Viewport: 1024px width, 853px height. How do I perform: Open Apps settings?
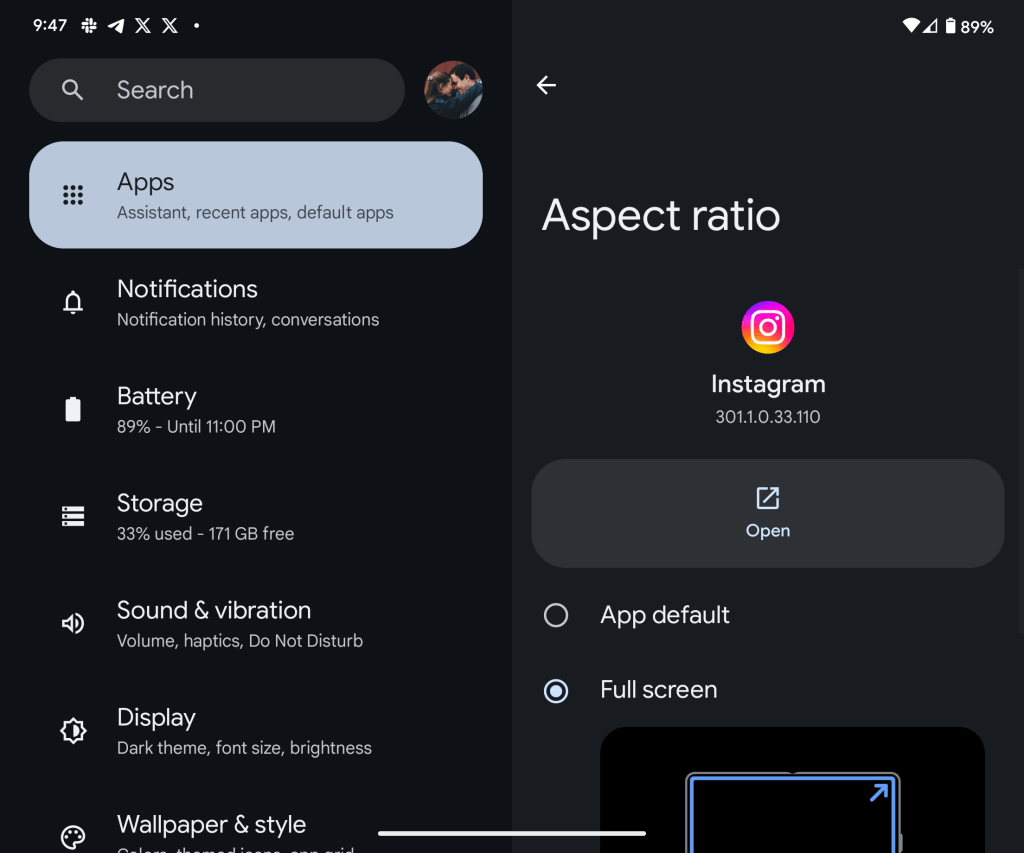pos(256,195)
